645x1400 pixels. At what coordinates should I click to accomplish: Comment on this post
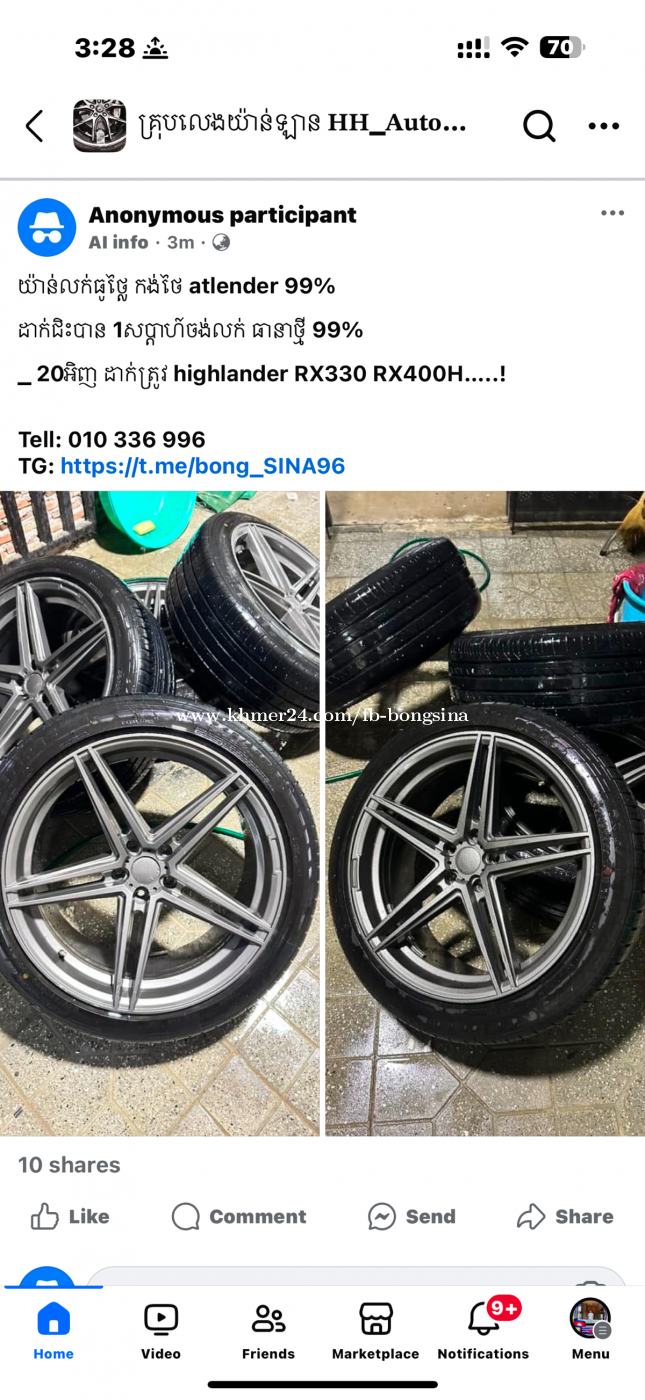tap(239, 1216)
